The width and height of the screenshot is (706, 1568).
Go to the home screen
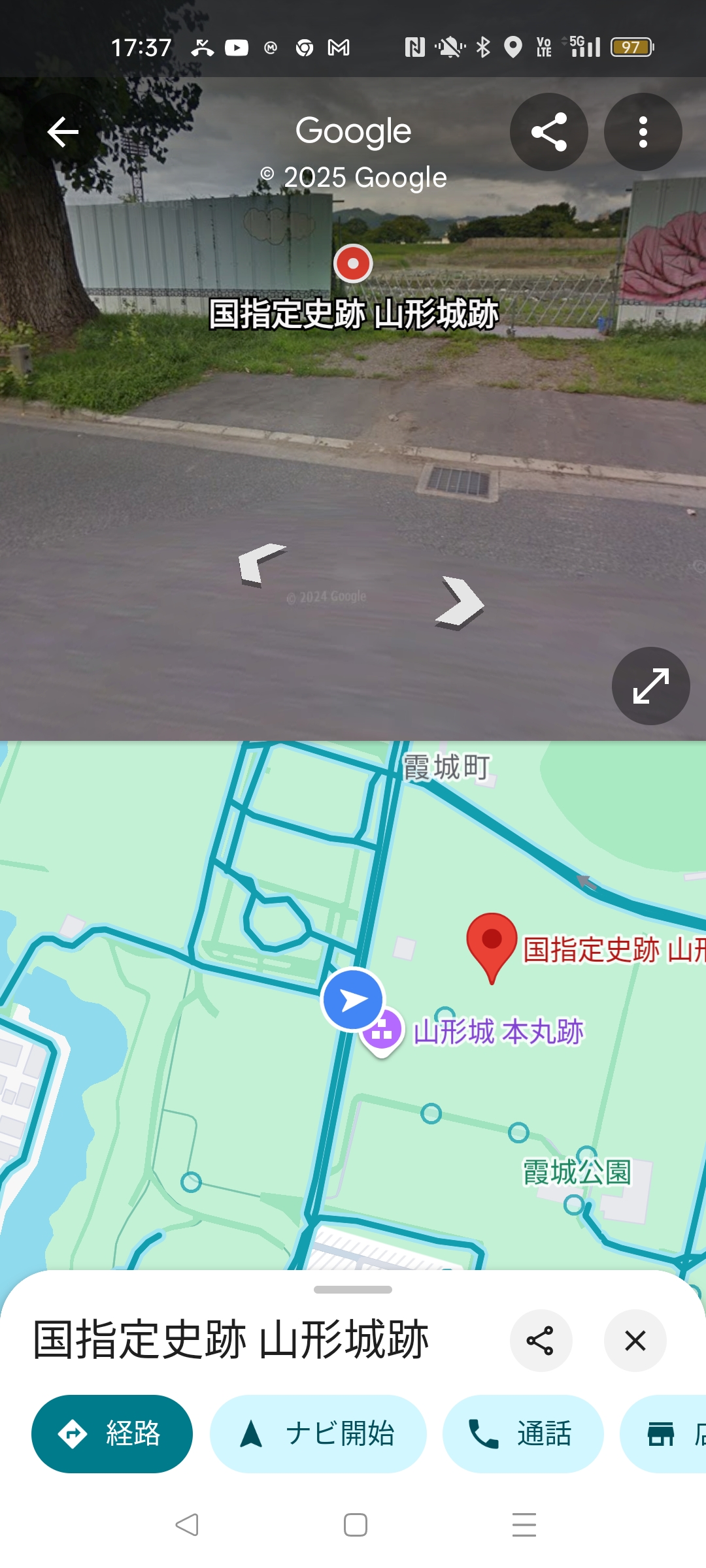click(x=355, y=1525)
